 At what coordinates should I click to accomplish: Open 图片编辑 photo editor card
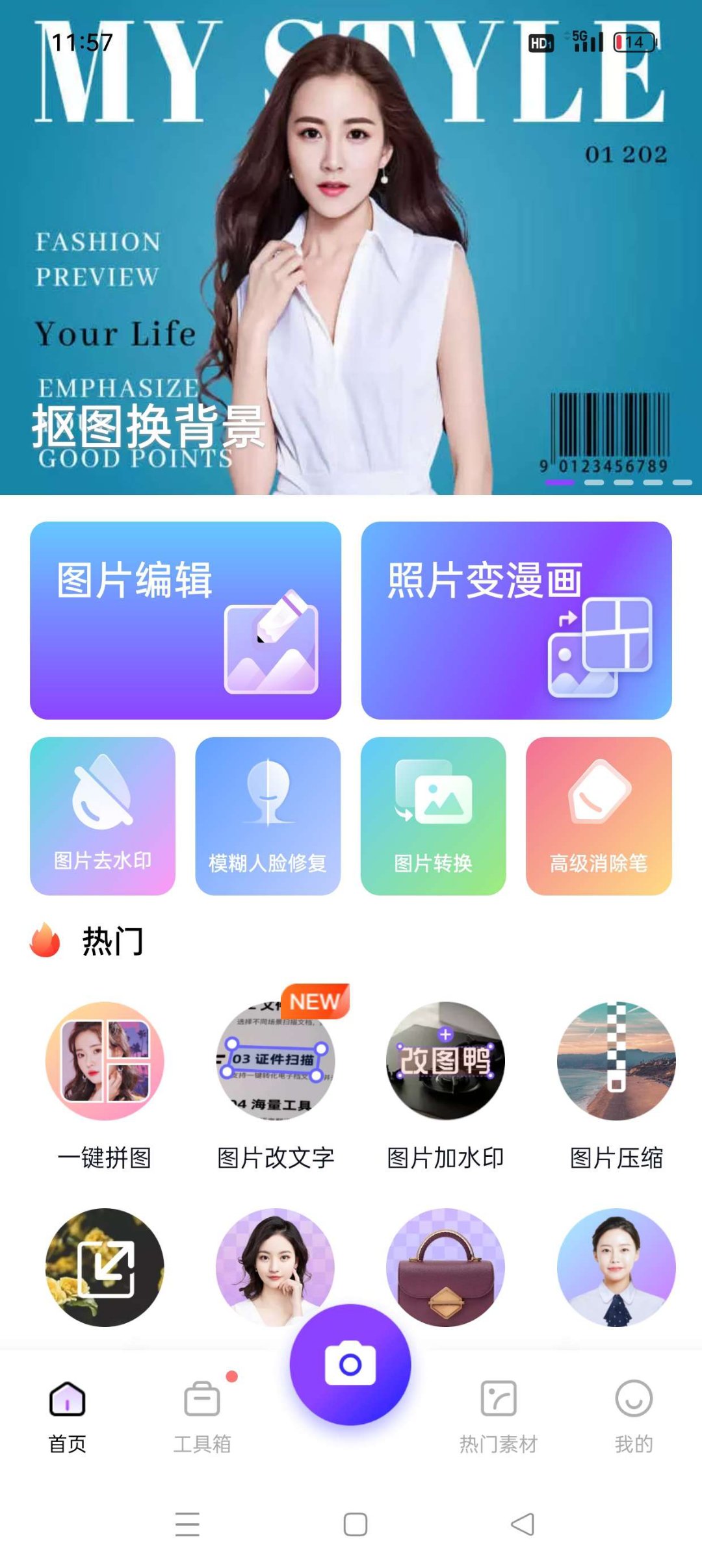pos(185,620)
